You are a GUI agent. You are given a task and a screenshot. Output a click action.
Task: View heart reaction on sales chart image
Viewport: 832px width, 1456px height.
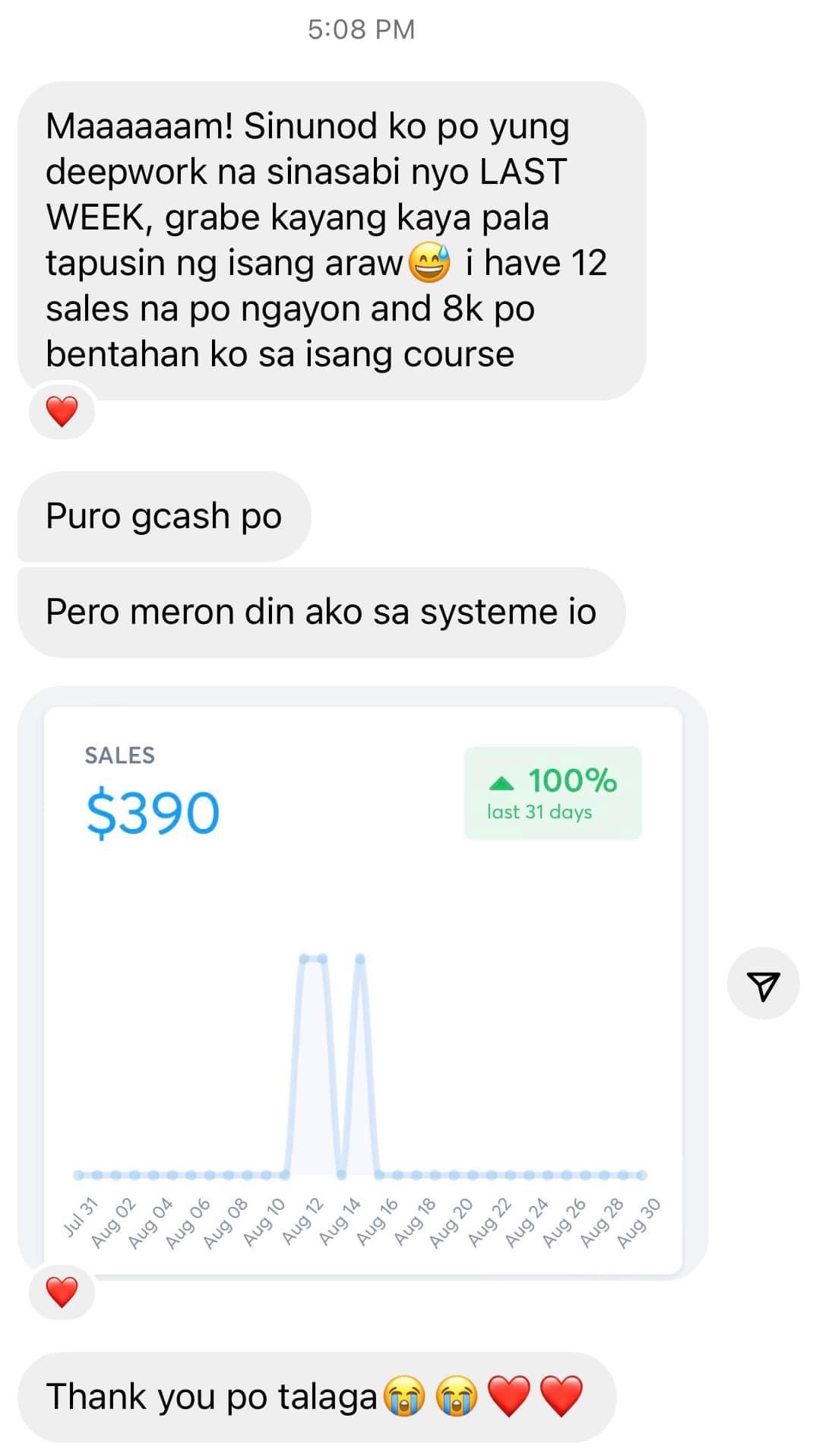pyautogui.click(x=62, y=1292)
